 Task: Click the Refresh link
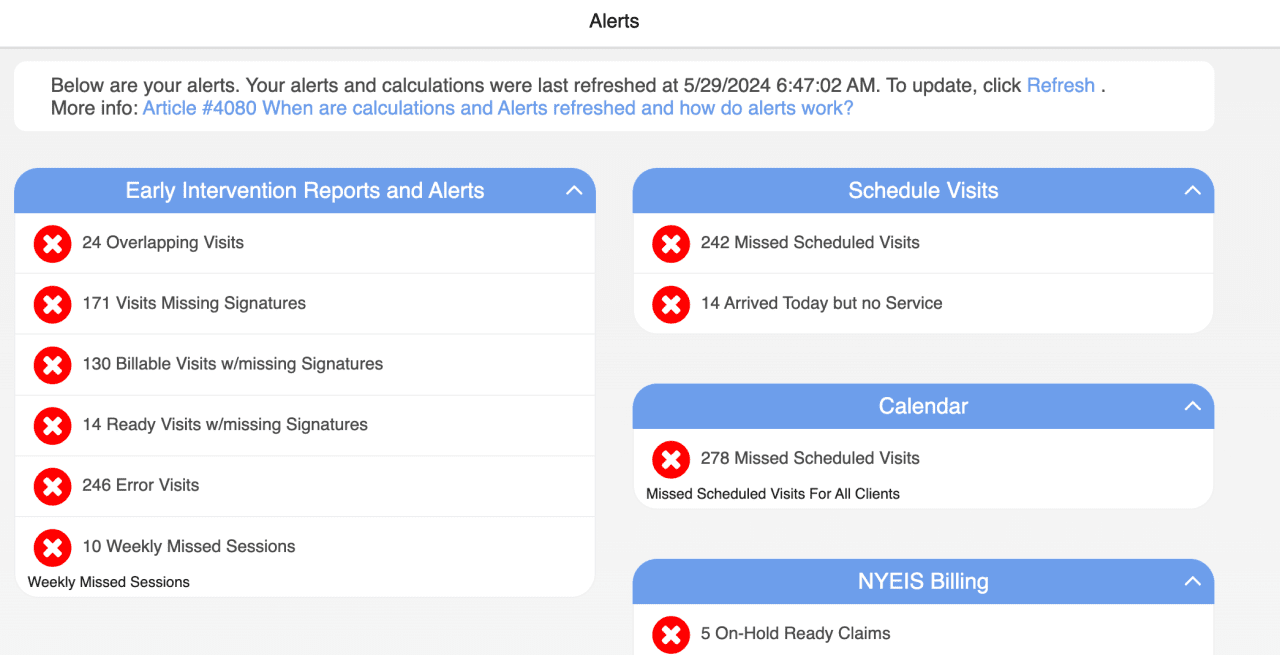(1060, 85)
